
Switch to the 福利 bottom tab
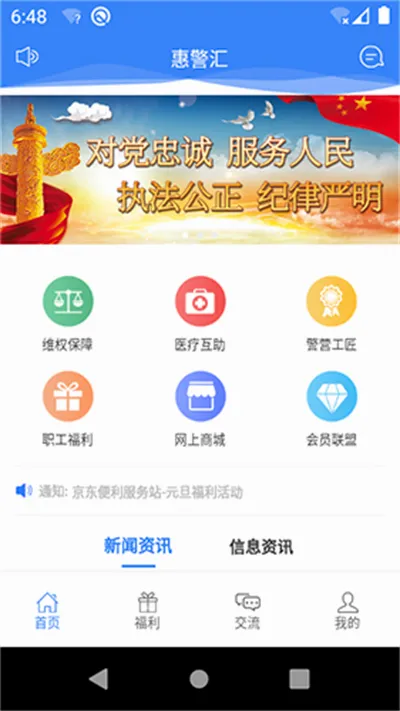147,610
